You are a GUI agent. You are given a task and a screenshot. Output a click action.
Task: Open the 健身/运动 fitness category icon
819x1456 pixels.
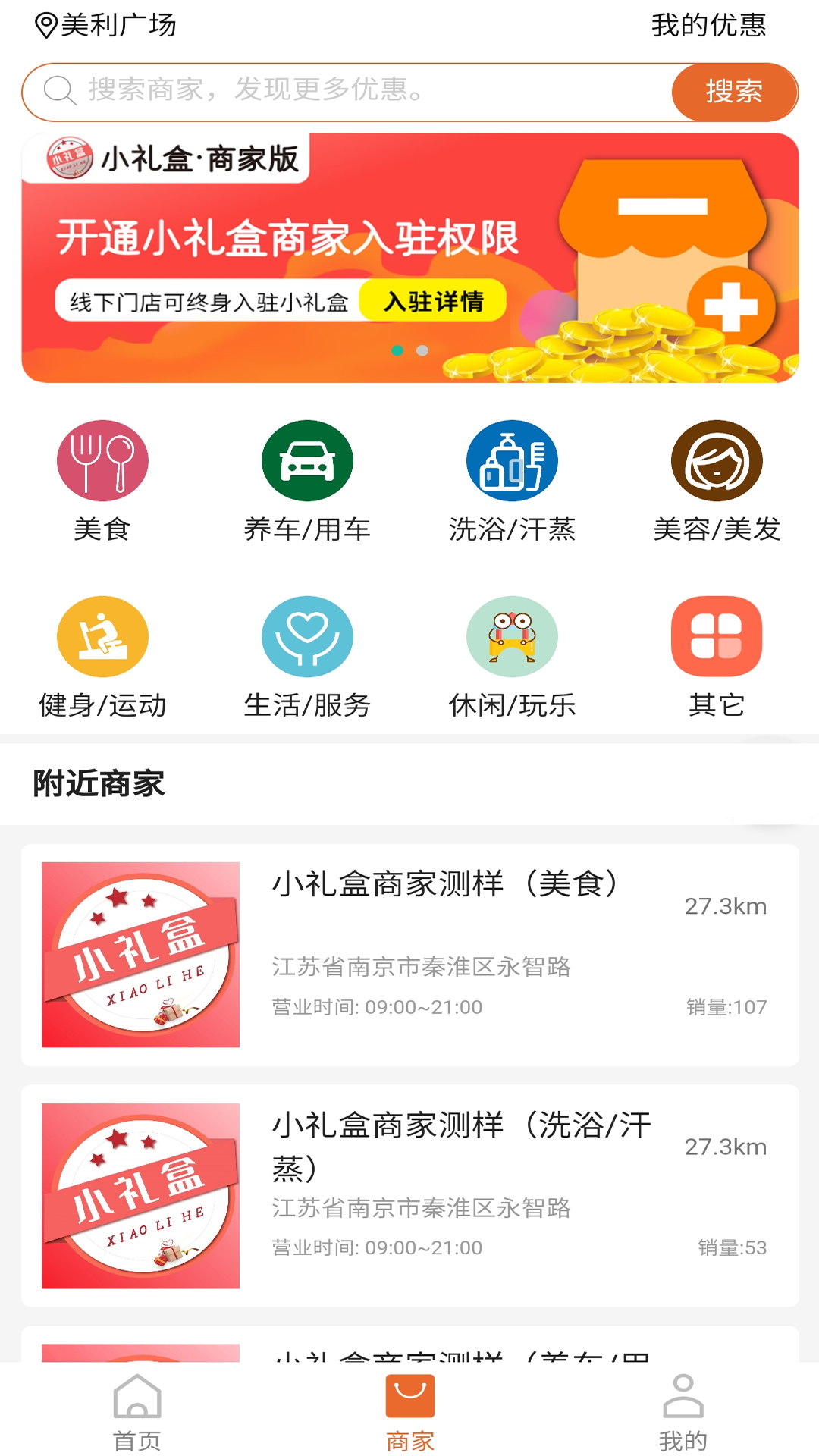(102, 637)
